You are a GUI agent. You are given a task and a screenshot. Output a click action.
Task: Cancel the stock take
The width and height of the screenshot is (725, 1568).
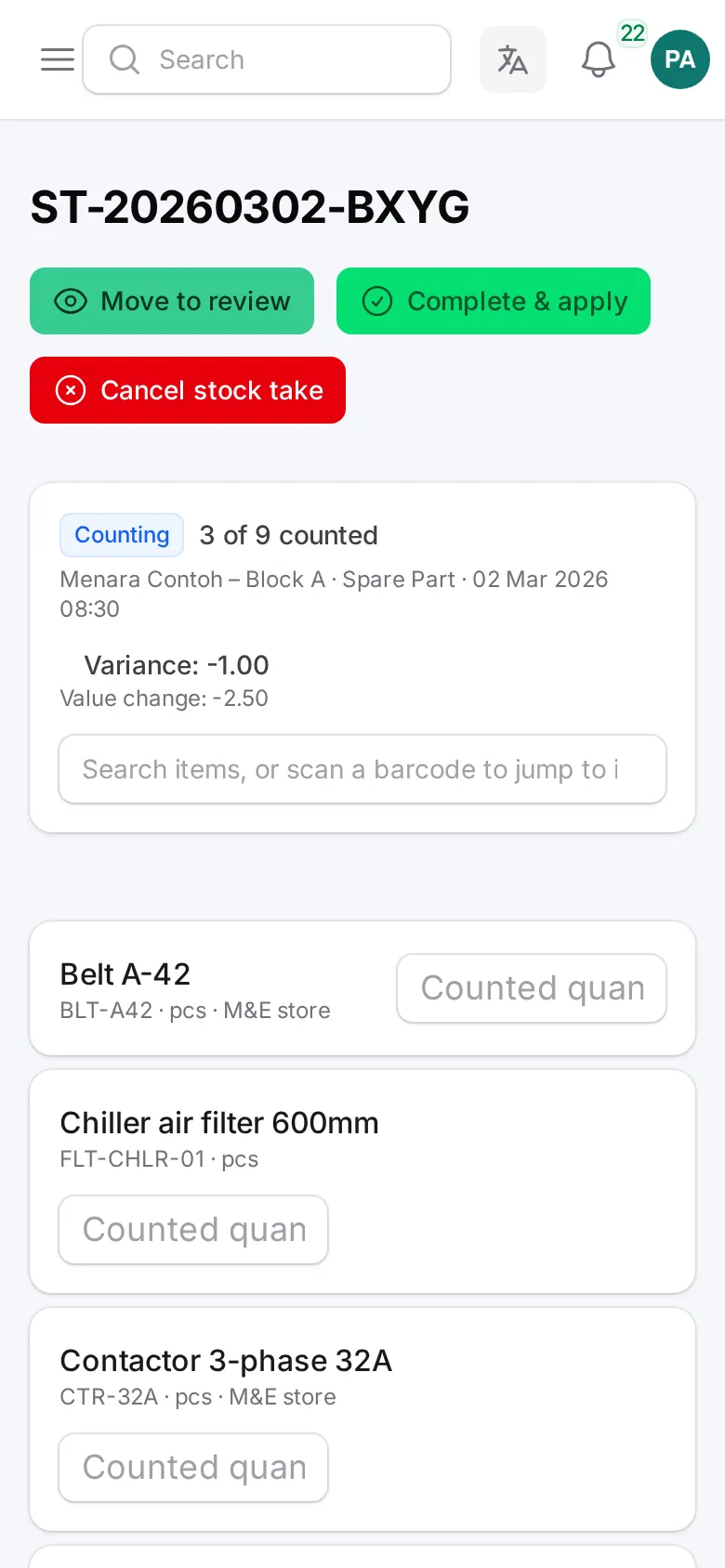(x=188, y=390)
